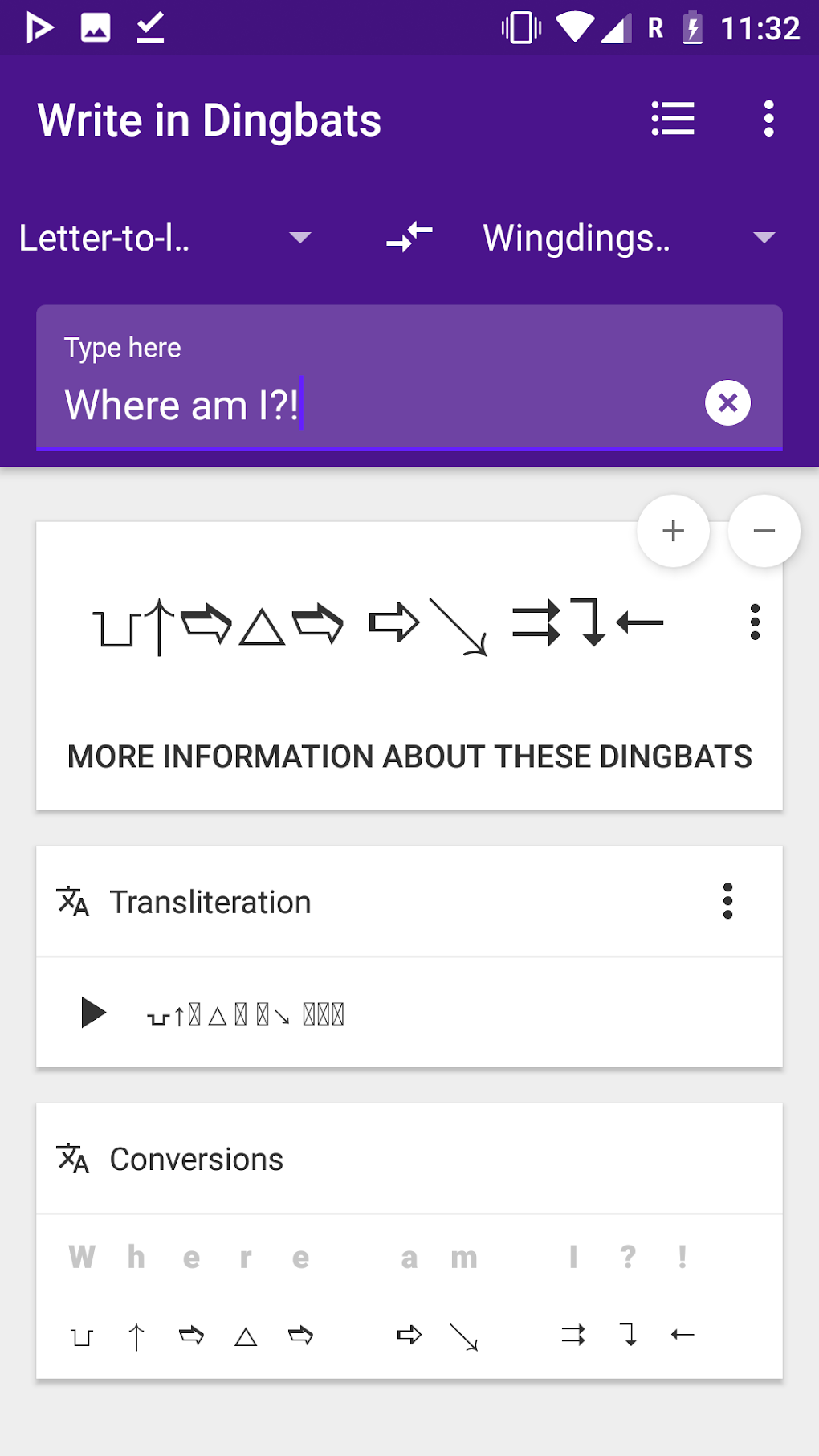Viewport: 819px width, 1456px height.
Task: Clear the typed text
Action: point(727,403)
